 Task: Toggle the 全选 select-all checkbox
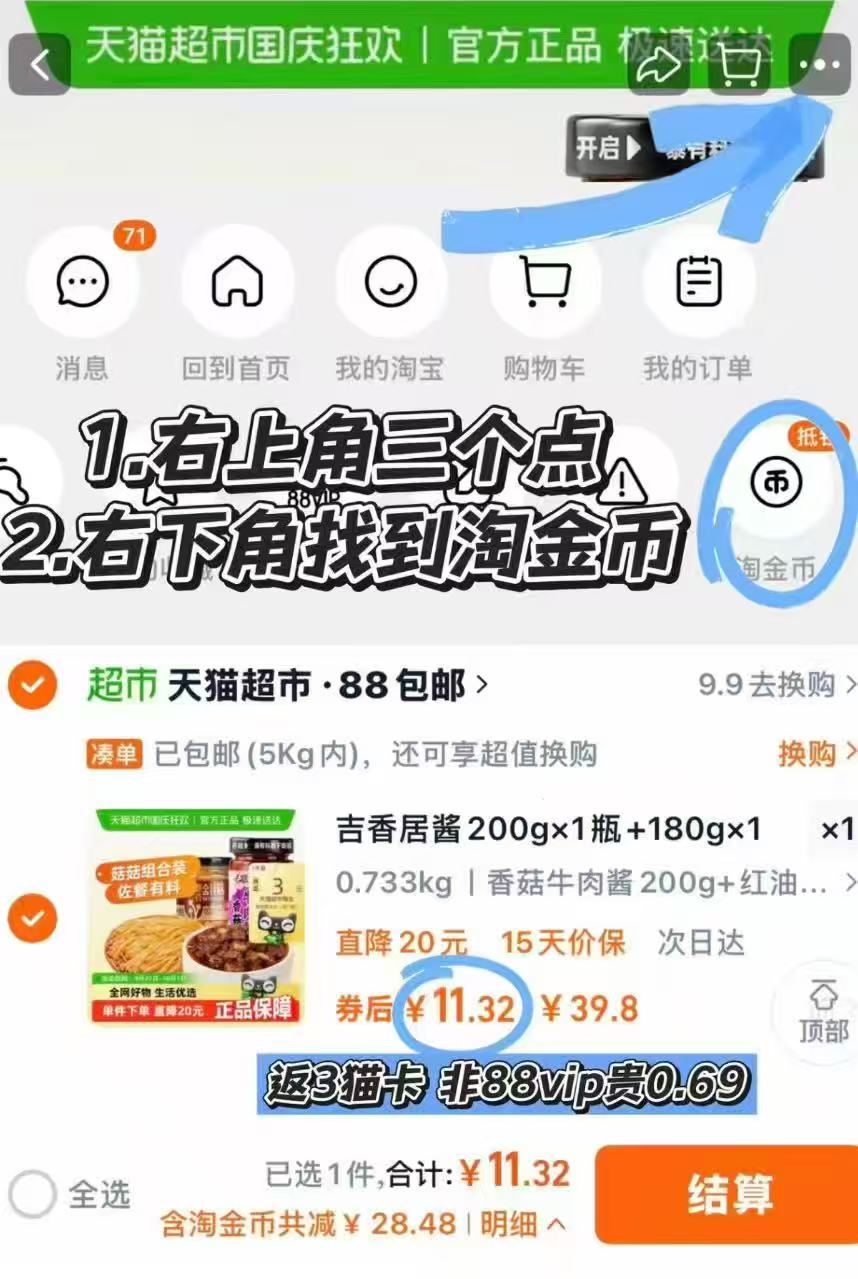coord(34,1190)
